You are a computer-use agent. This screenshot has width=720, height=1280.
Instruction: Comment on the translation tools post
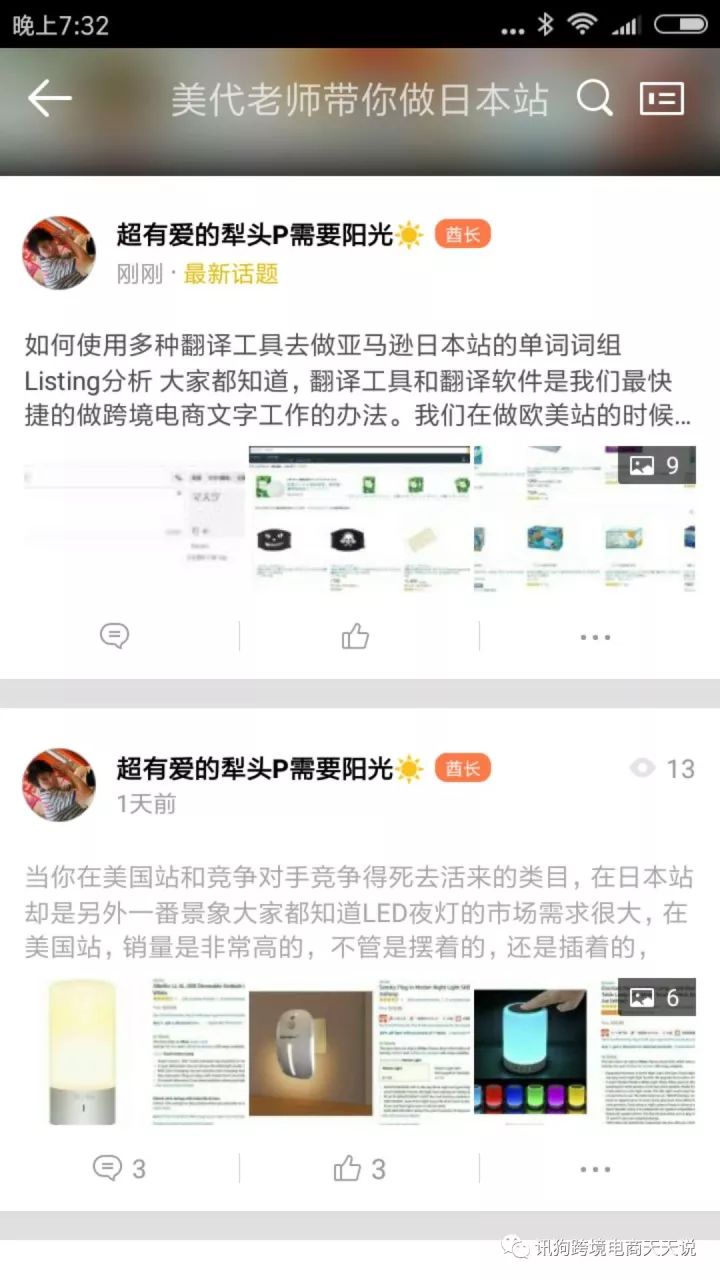tap(115, 636)
